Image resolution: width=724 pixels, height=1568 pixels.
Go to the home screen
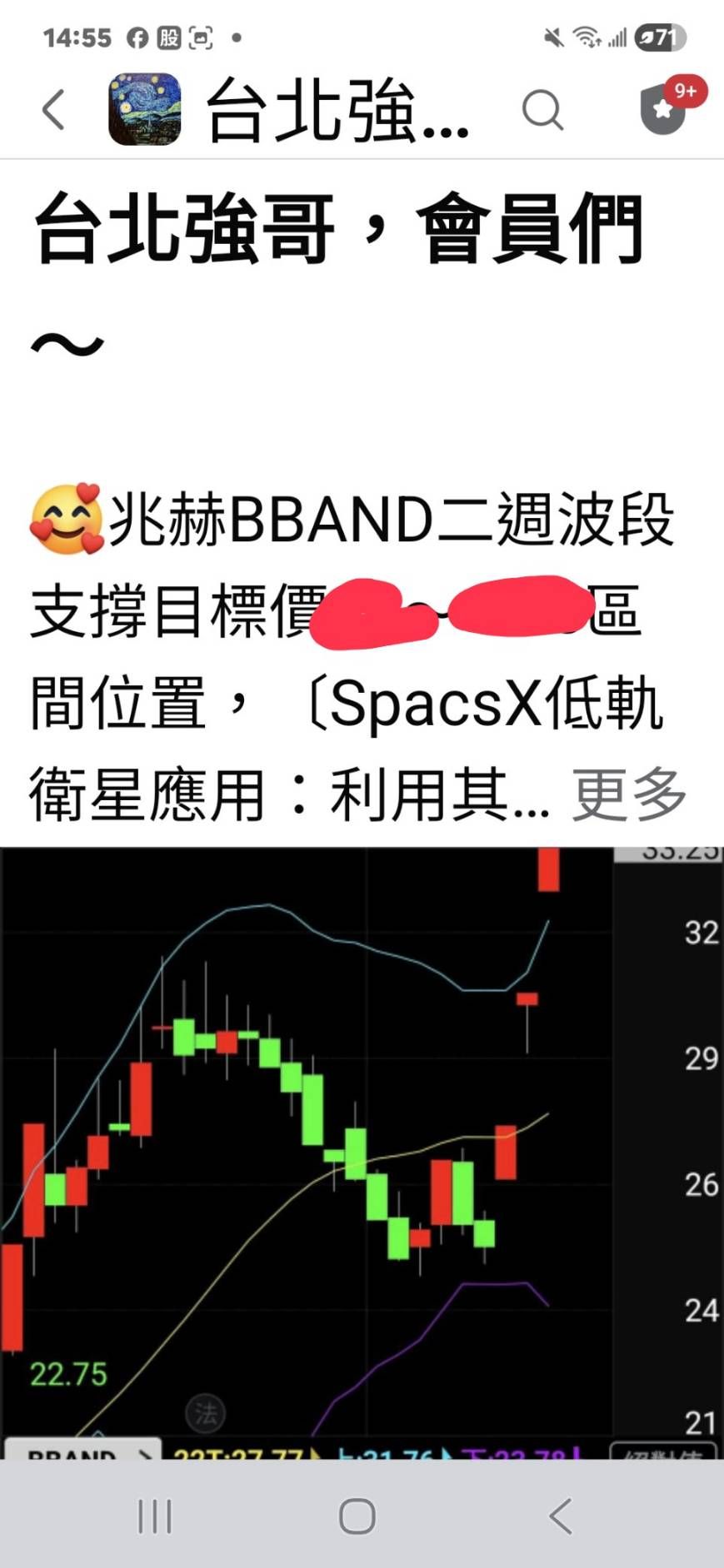pyautogui.click(x=357, y=1516)
